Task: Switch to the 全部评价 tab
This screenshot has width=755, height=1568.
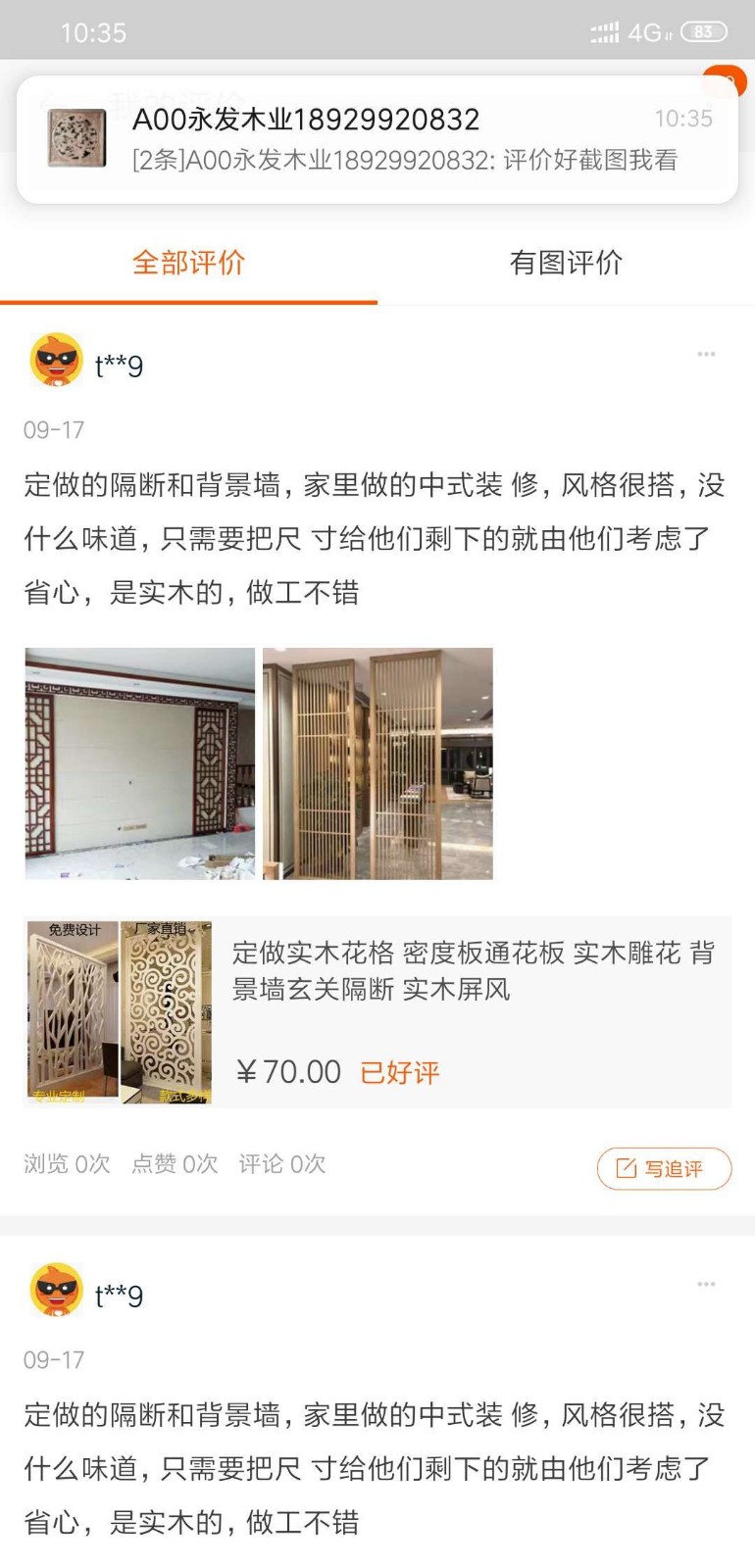Action: point(188,263)
